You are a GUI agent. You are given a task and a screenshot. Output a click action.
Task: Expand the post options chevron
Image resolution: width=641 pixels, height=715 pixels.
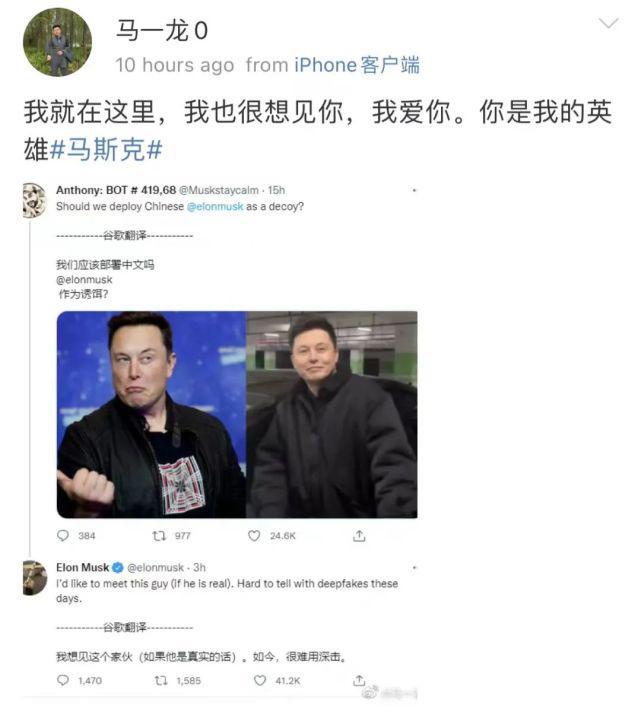click(607, 23)
